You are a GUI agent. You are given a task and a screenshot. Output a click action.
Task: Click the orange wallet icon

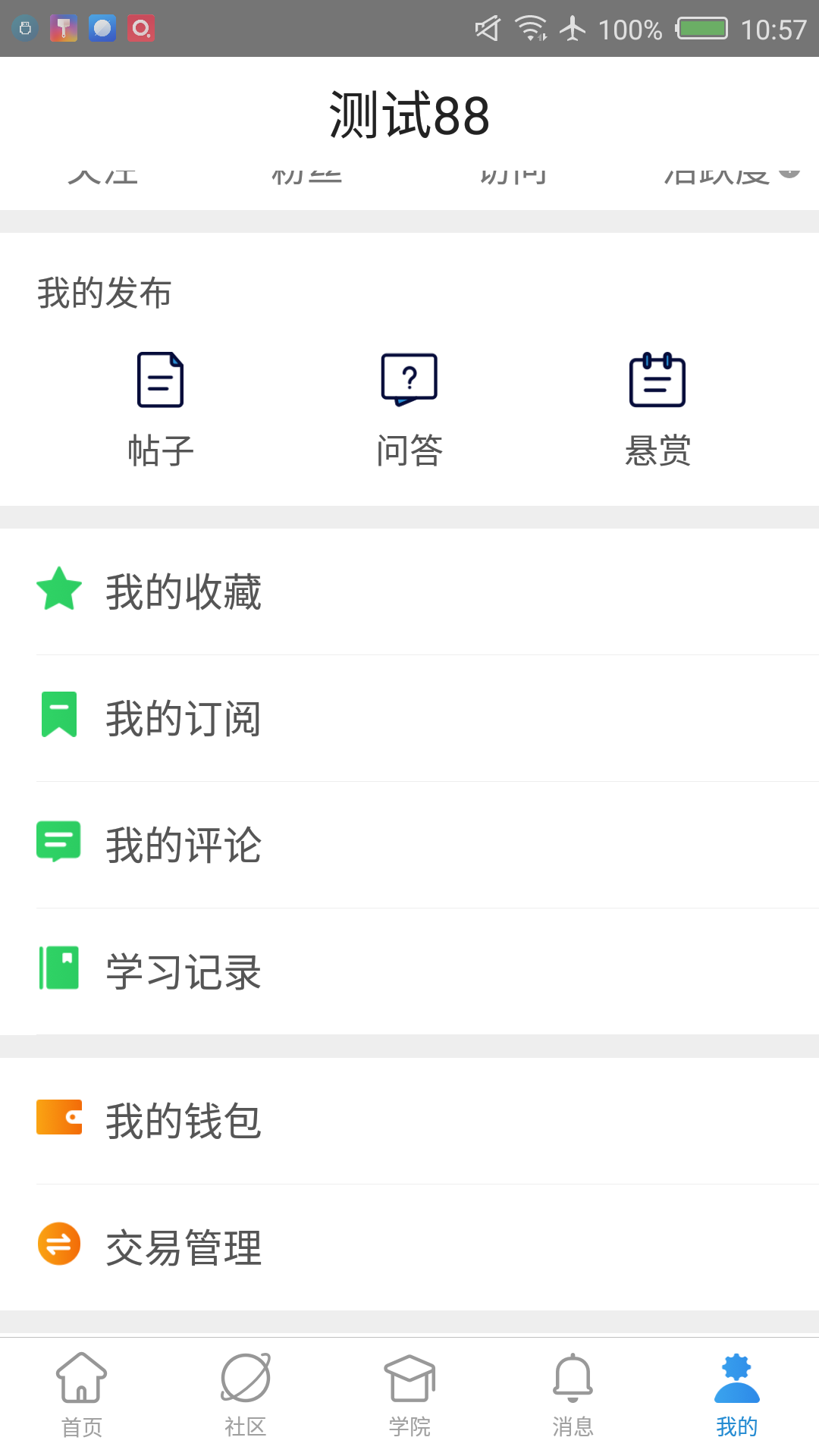click(59, 1117)
